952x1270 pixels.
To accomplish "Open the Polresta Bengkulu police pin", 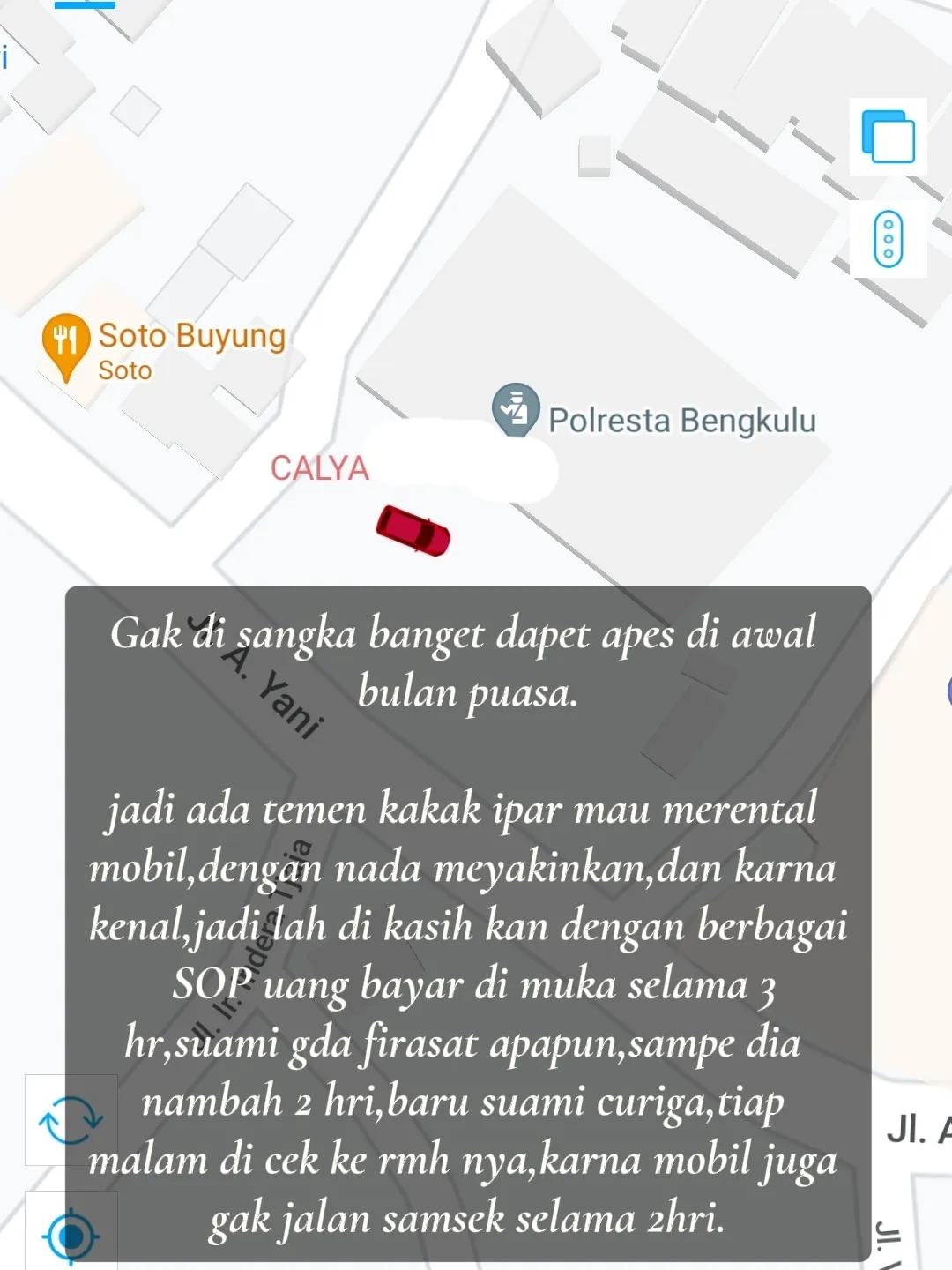I will 516,409.
